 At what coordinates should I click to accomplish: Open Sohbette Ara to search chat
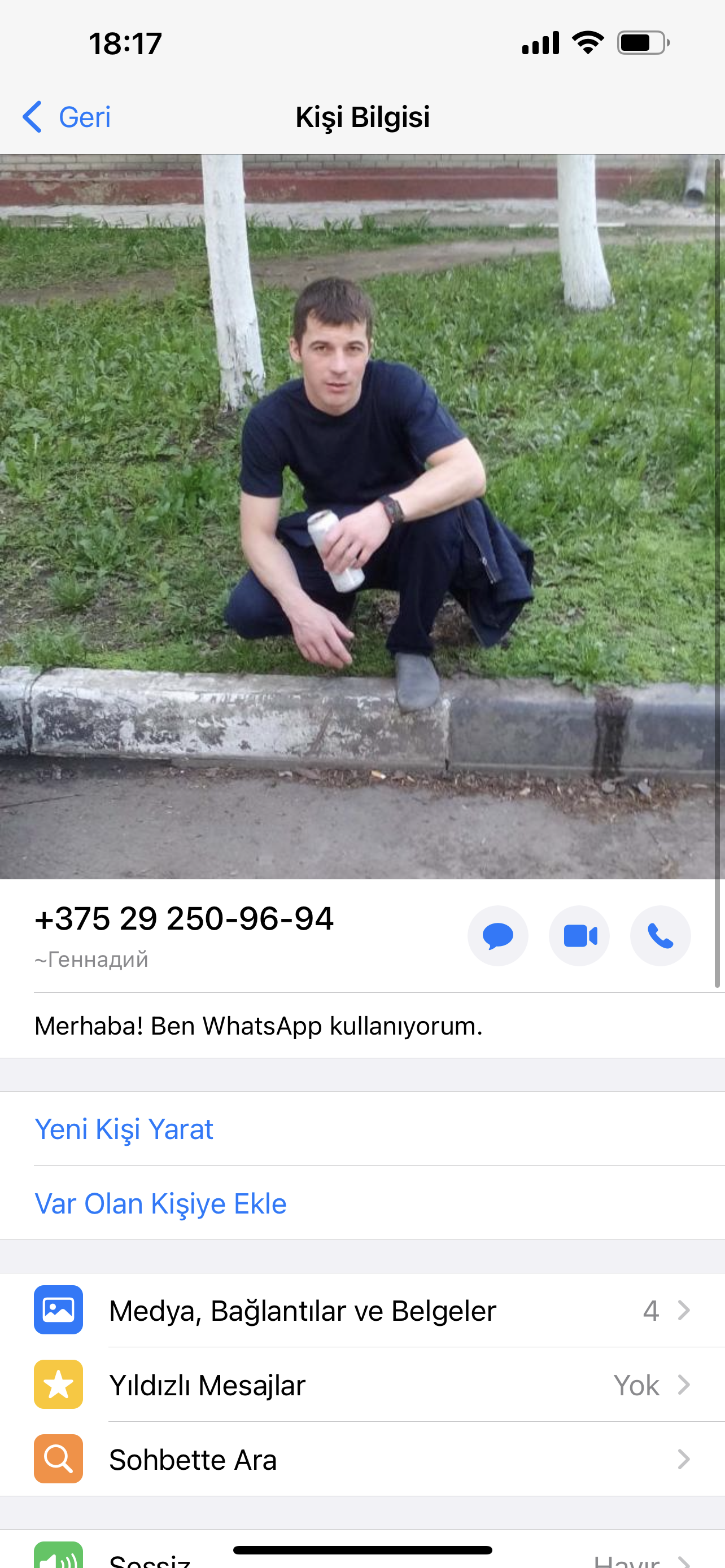point(362,1459)
